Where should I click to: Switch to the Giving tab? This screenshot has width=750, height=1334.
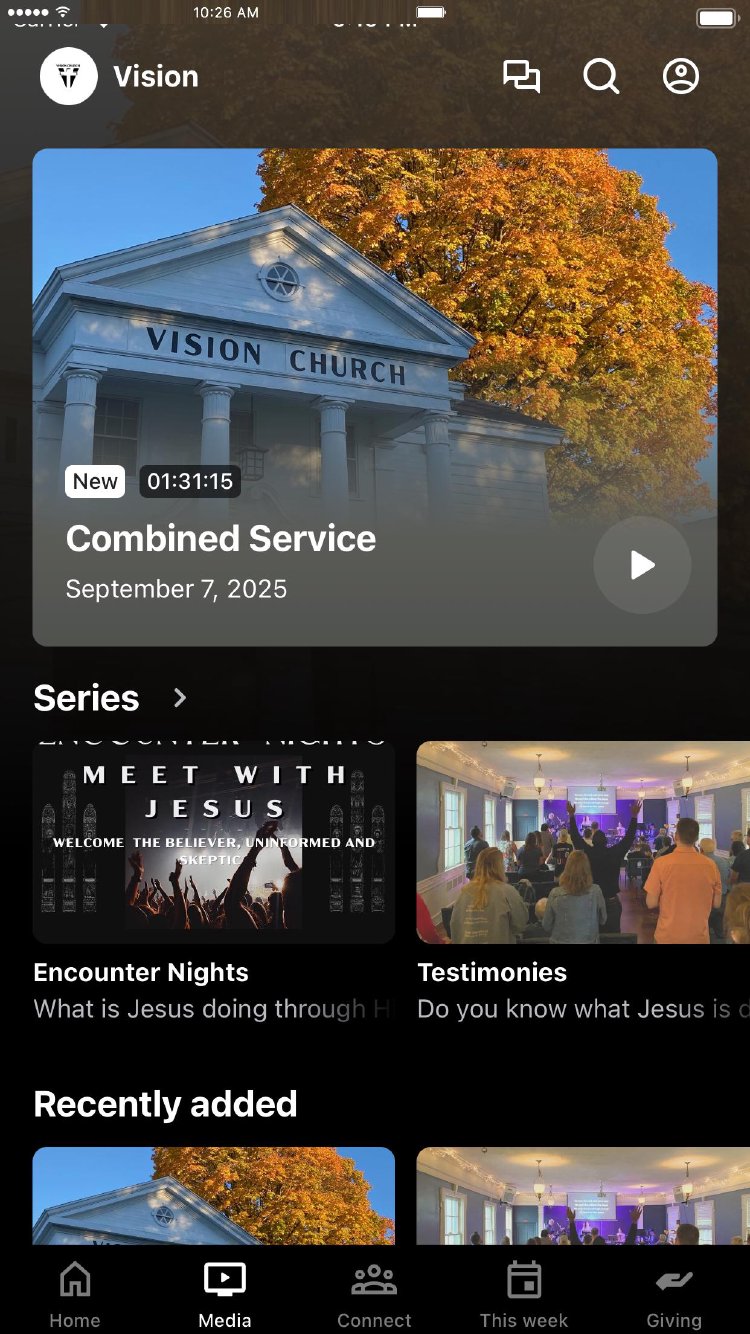pyautogui.click(x=674, y=1294)
